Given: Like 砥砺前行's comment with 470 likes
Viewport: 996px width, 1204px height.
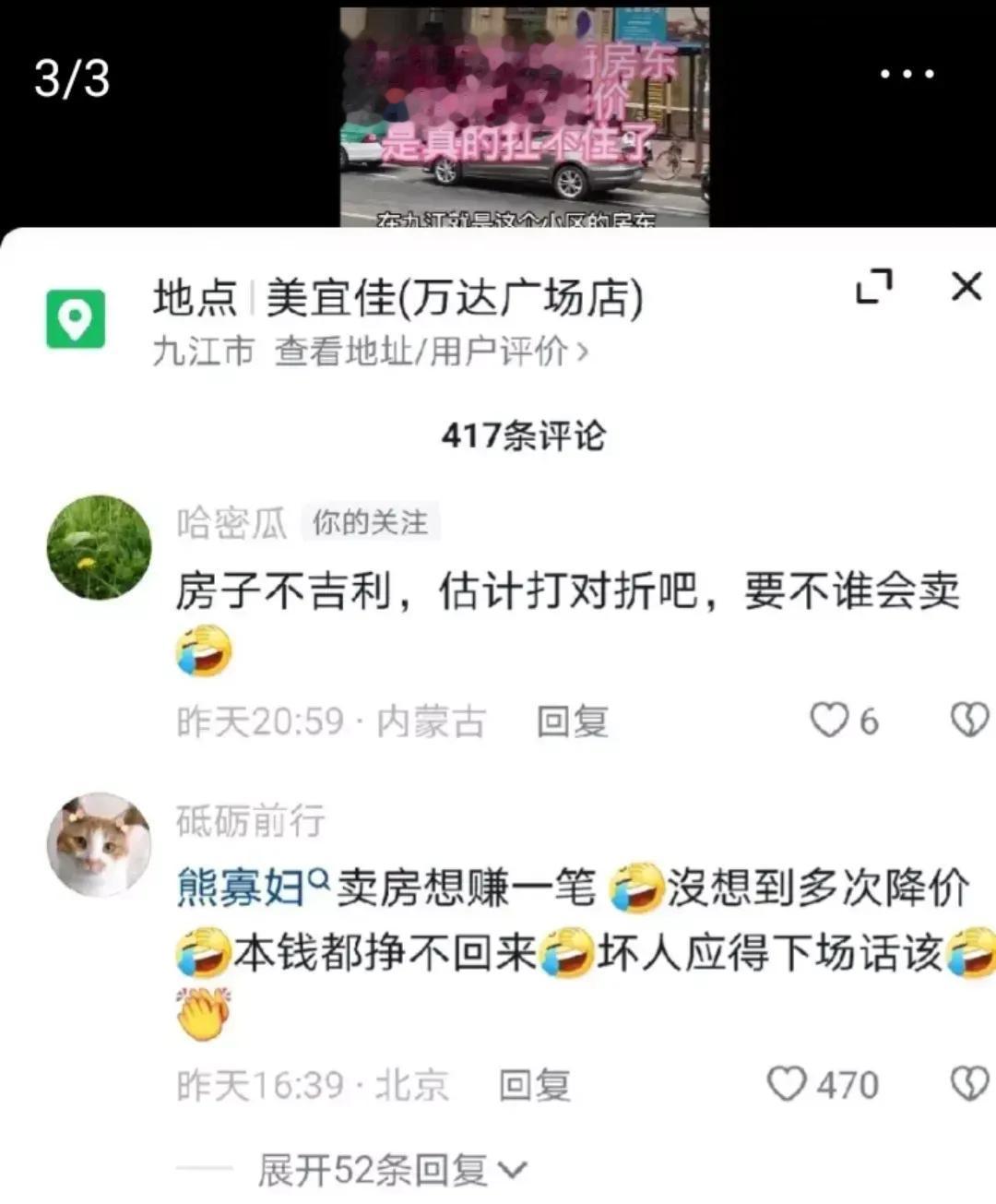Looking at the screenshot, I should click(787, 1084).
